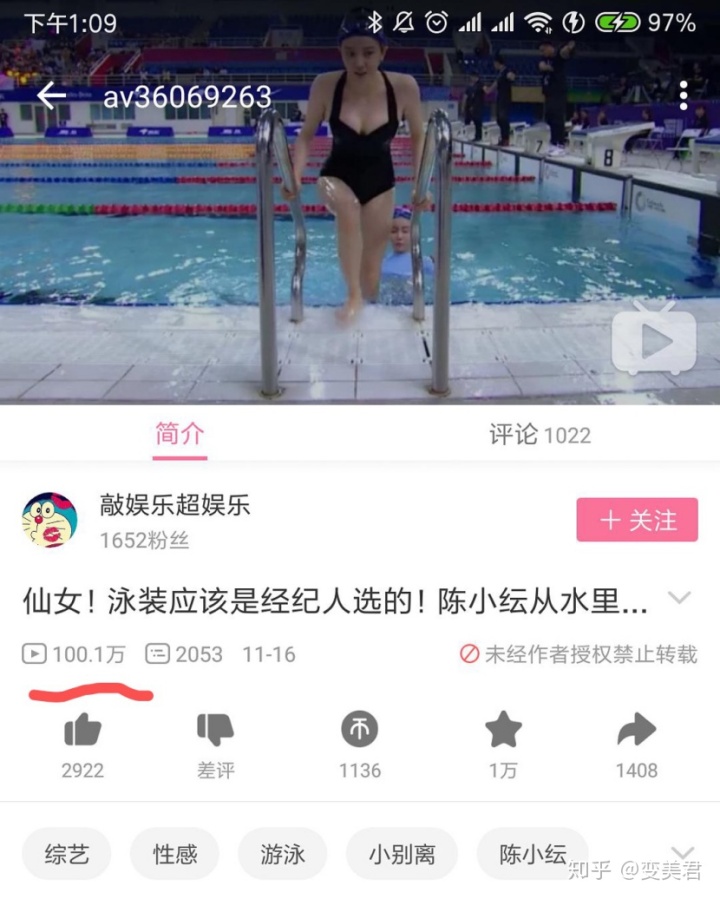Give coins to the video
Screen dimensions: 720x899
pyautogui.click(x=360, y=731)
